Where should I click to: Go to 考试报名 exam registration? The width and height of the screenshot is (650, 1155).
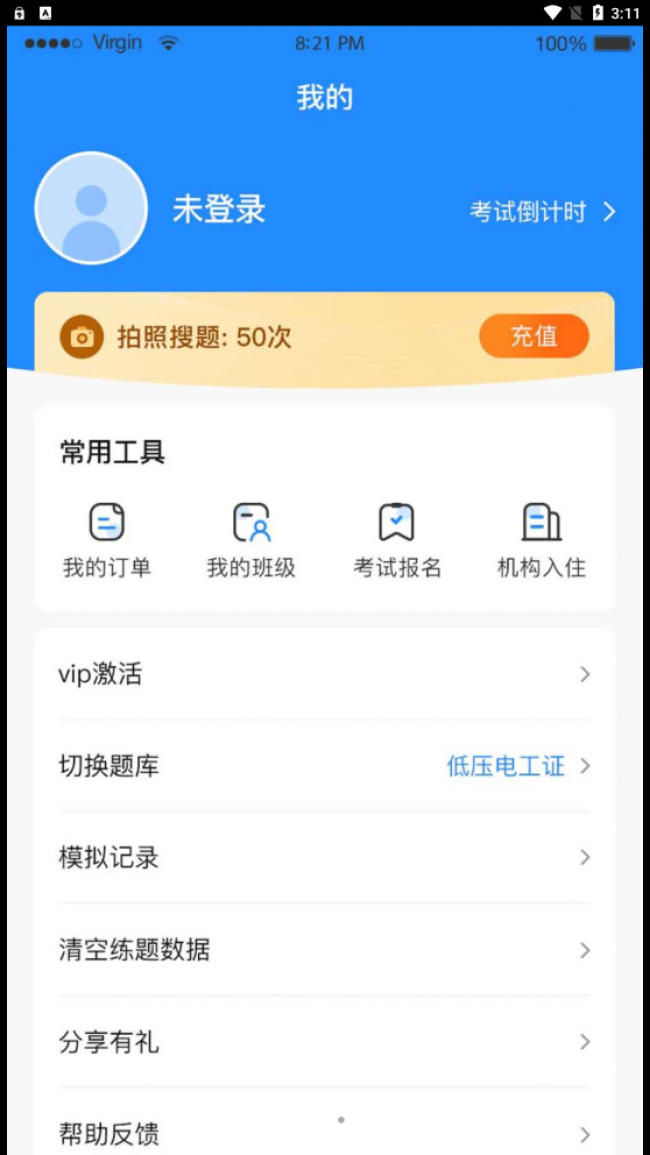coord(397,540)
